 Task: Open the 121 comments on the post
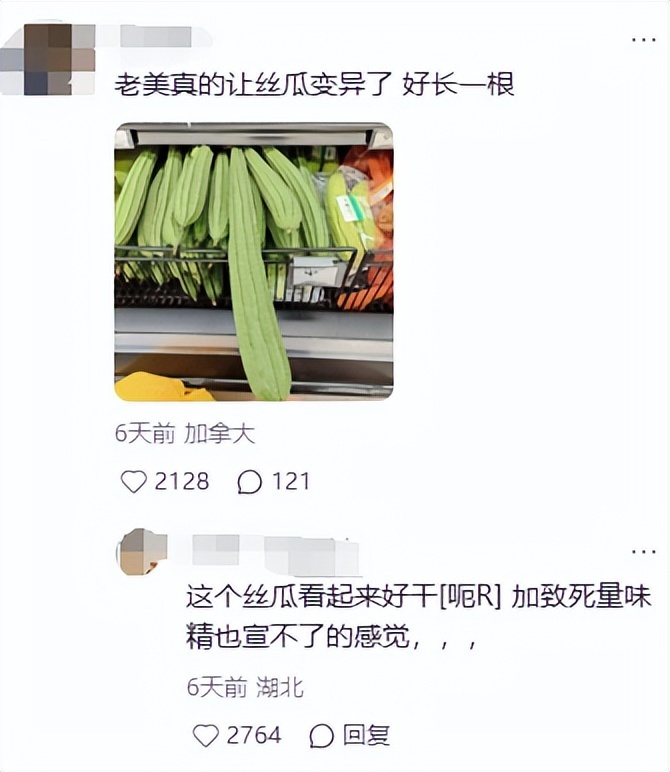point(250,482)
